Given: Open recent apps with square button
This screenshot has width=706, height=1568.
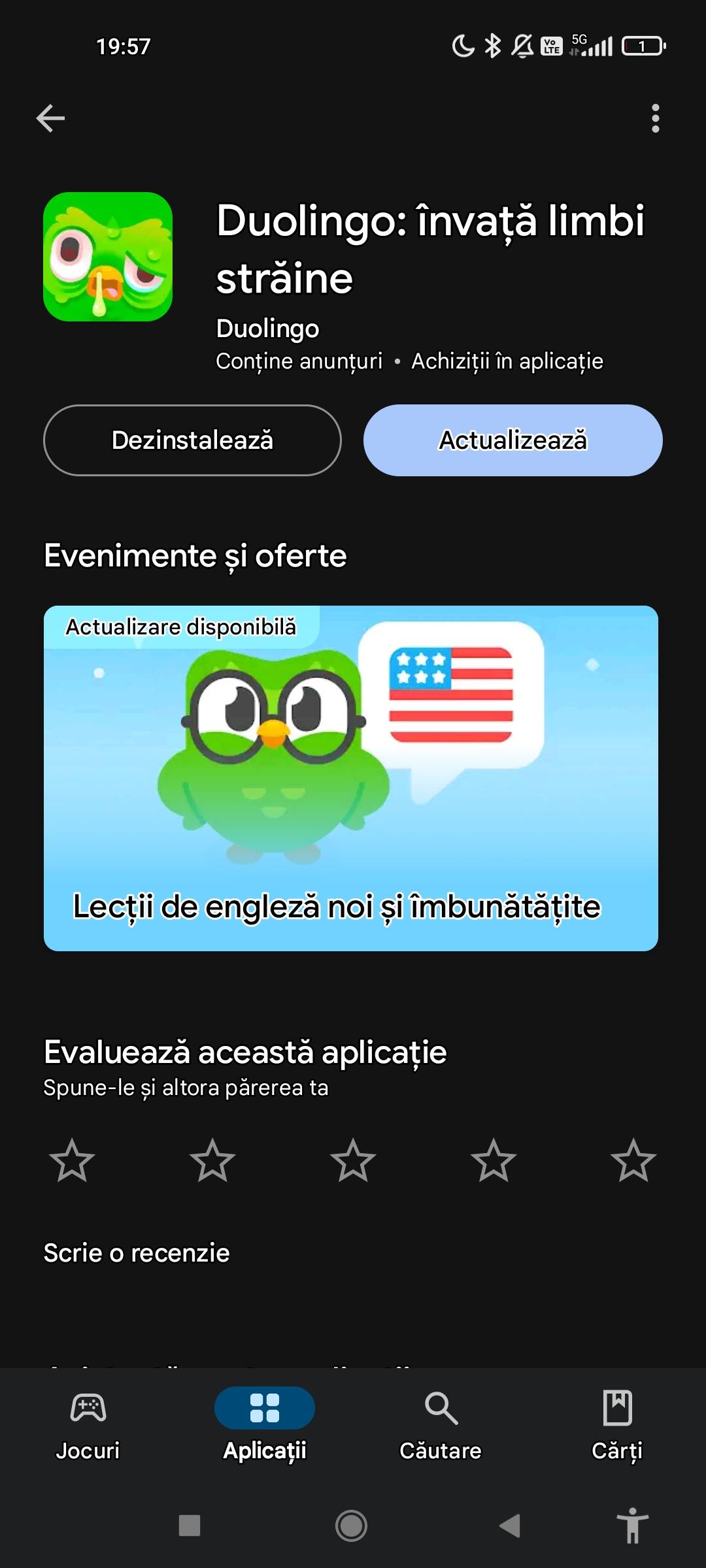Looking at the screenshot, I should 190,1526.
